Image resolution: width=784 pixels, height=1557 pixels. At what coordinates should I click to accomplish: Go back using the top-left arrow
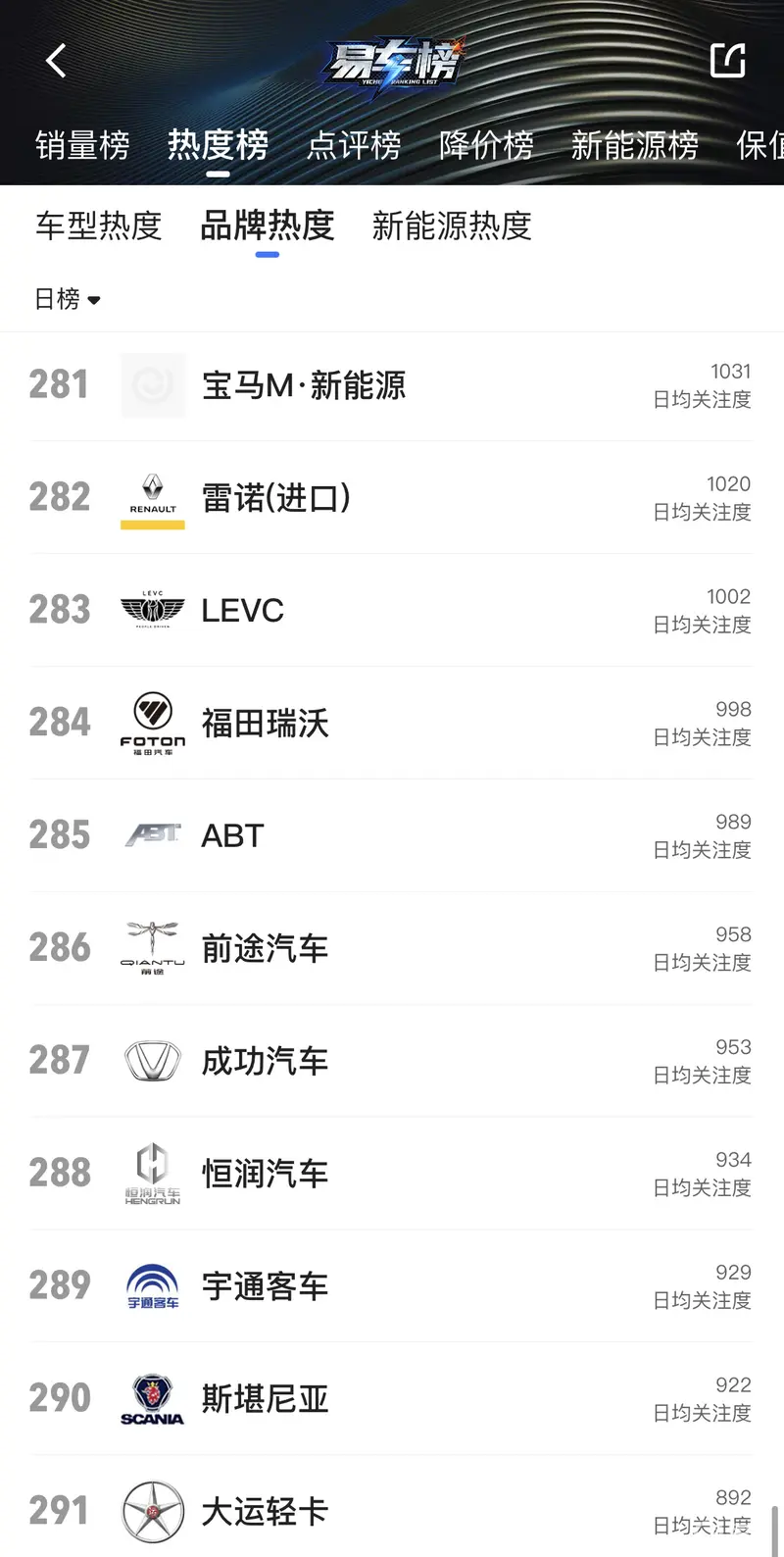pyautogui.click(x=57, y=61)
